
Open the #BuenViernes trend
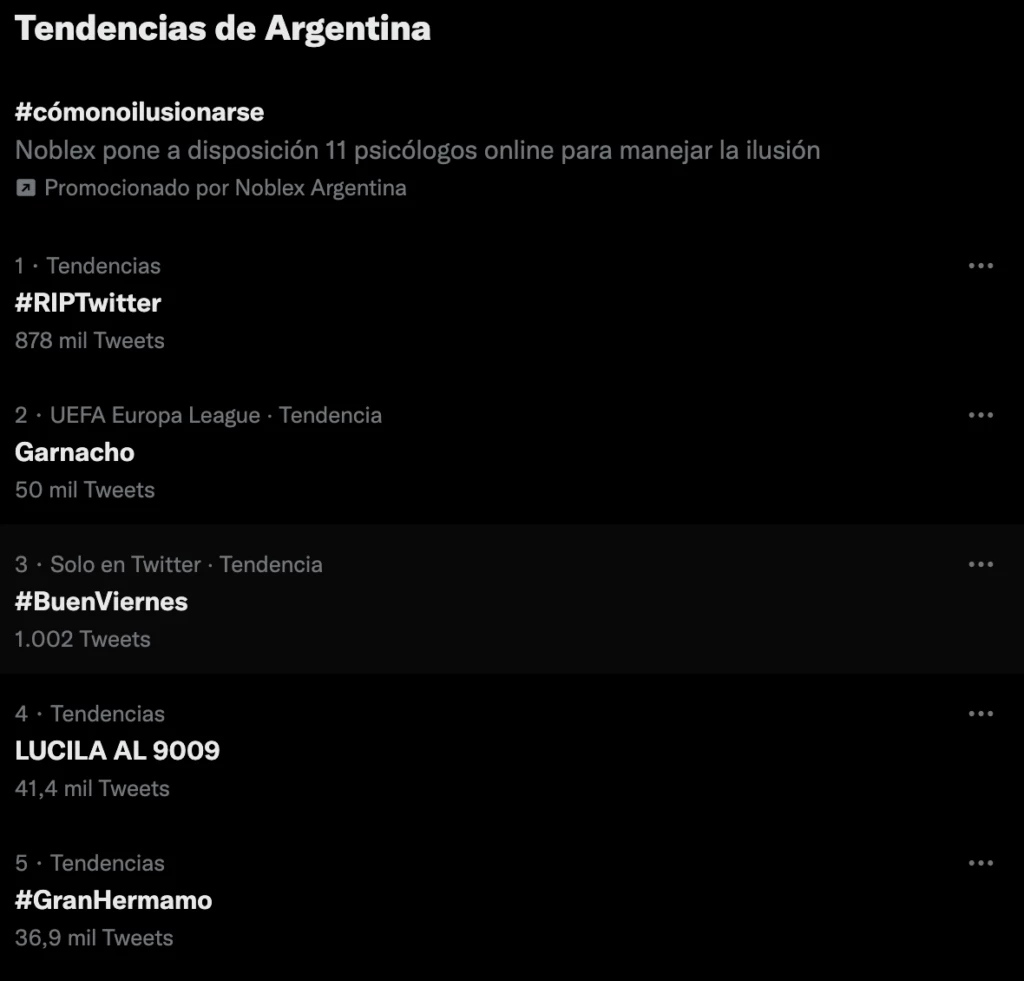pos(101,601)
